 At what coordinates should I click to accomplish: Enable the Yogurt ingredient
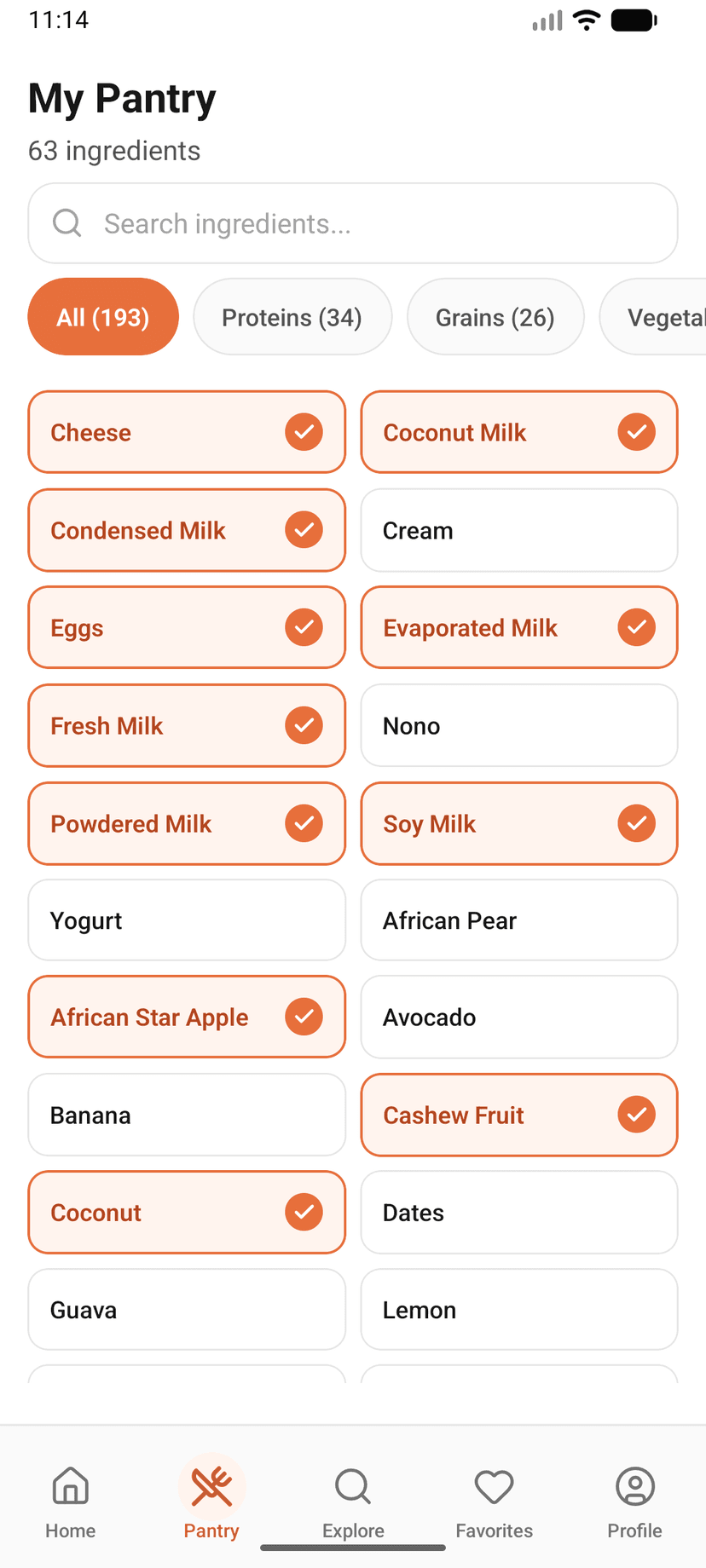click(x=186, y=920)
